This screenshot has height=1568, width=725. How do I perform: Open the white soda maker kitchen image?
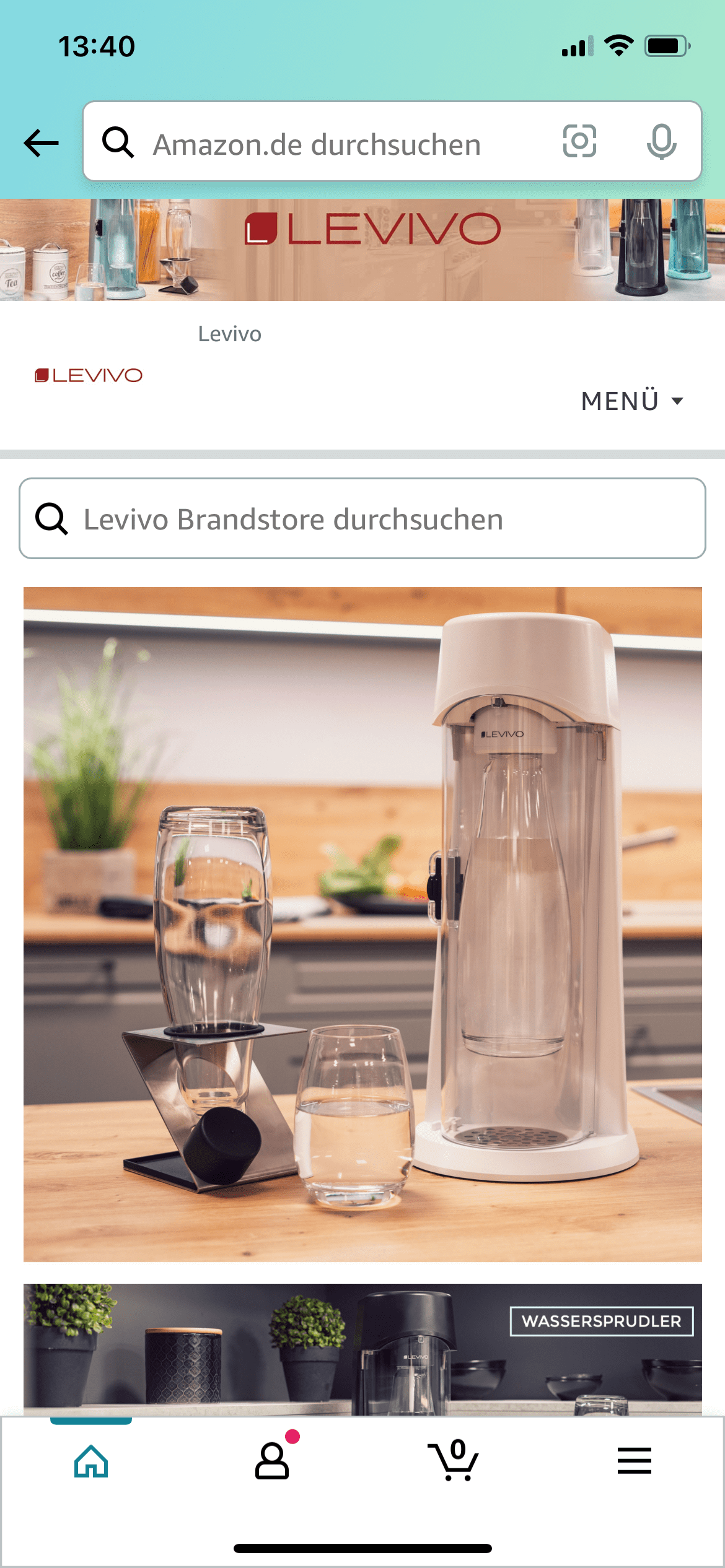coord(362,924)
